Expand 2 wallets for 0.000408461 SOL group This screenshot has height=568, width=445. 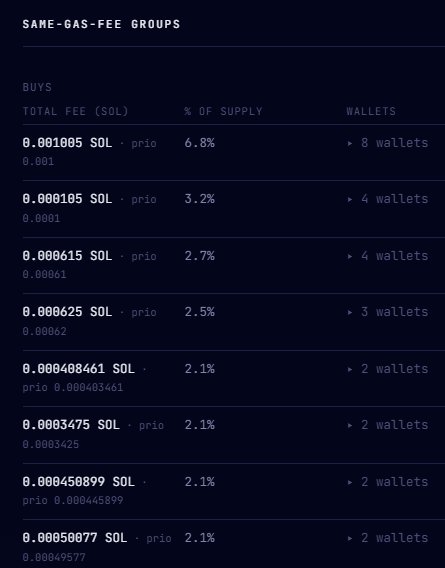387,369
